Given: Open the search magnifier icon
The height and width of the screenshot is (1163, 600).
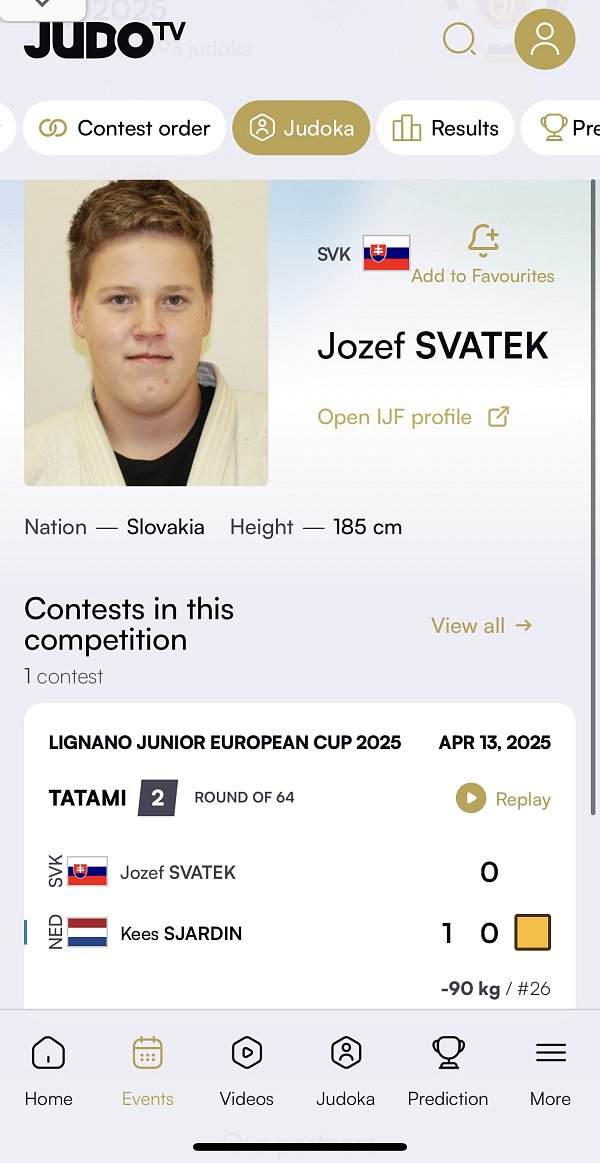Looking at the screenshot, I should (459, 39).
